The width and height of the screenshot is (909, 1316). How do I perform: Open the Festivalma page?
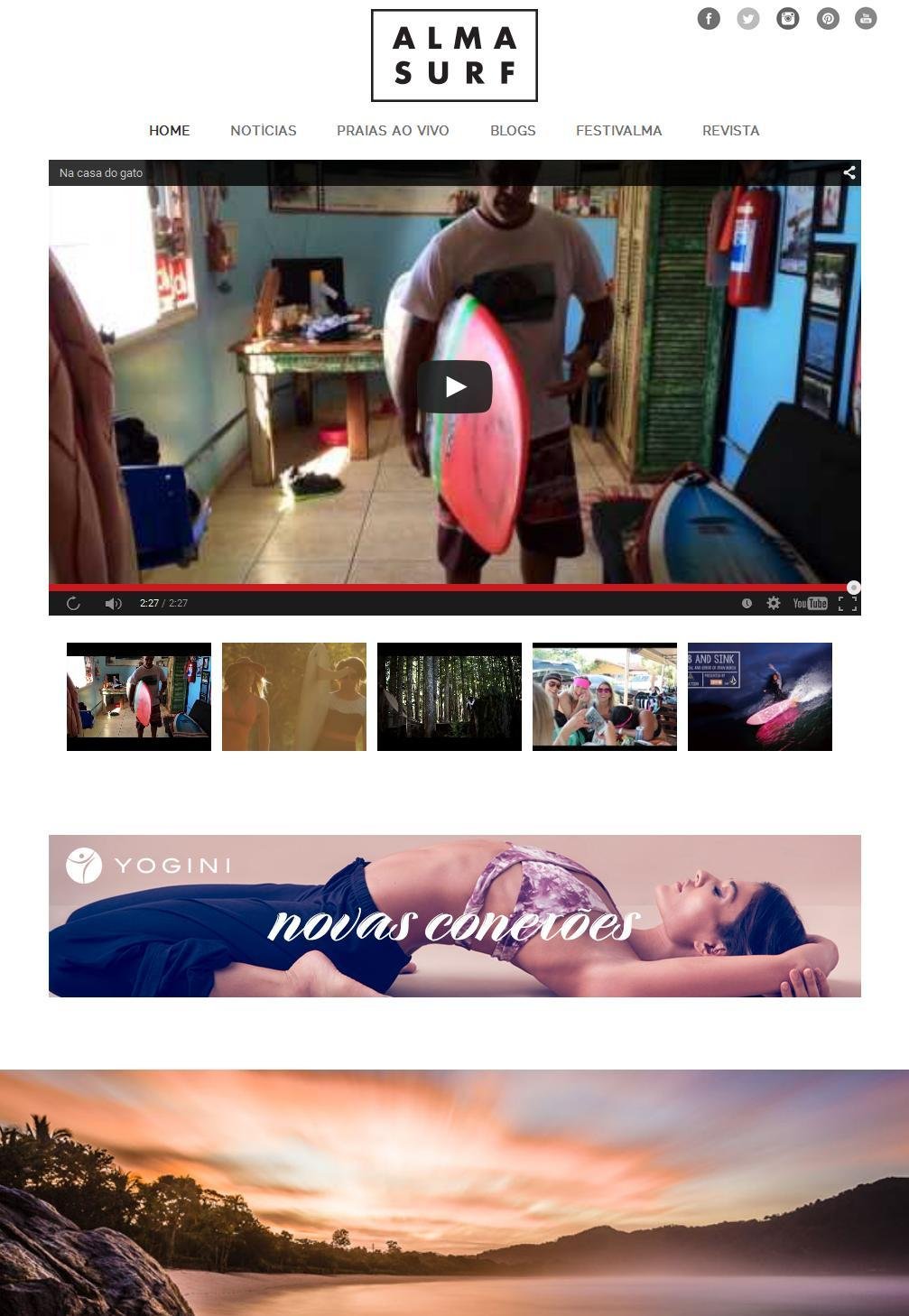point(619,131)
